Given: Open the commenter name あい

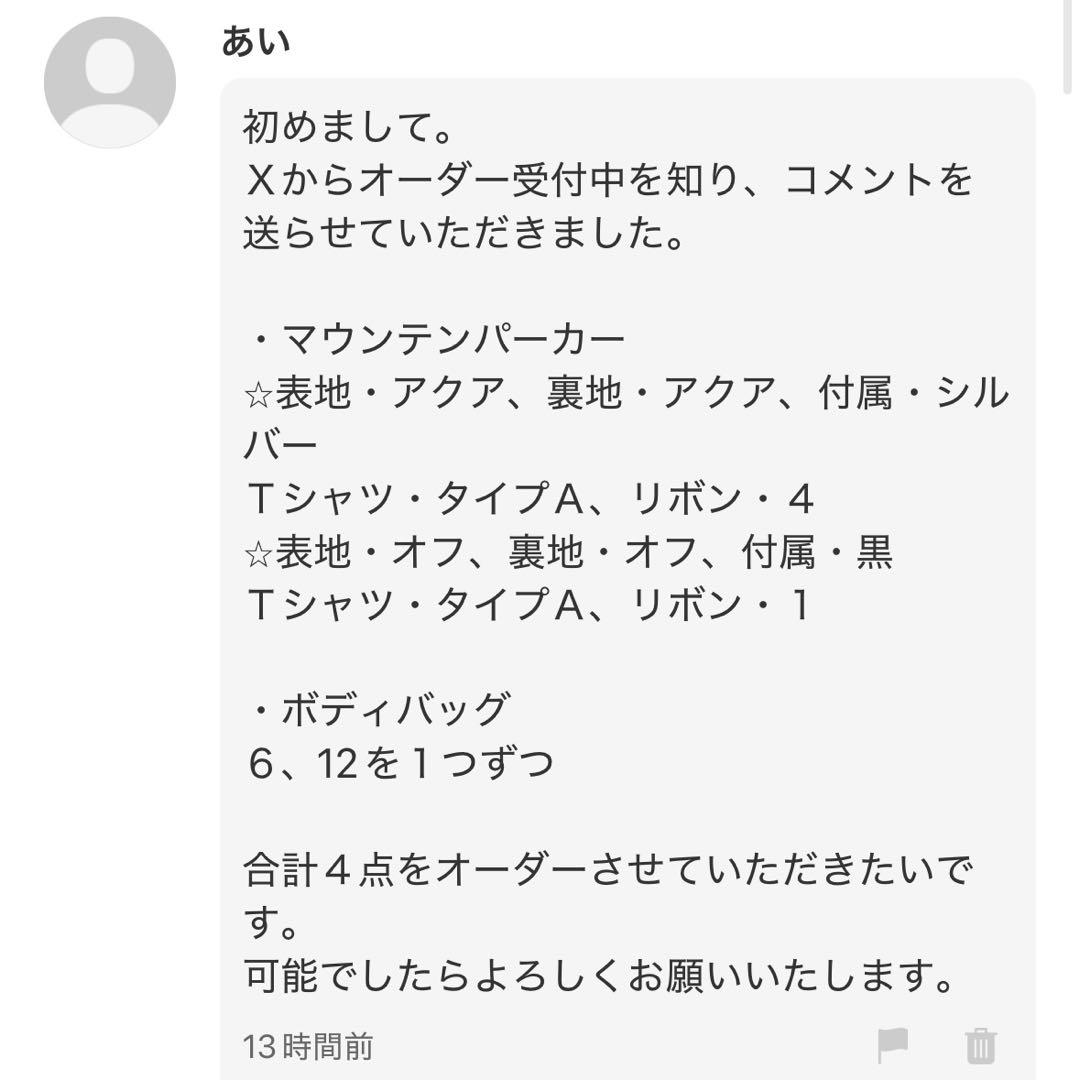Looking at the screenshot, I should 257,43.
